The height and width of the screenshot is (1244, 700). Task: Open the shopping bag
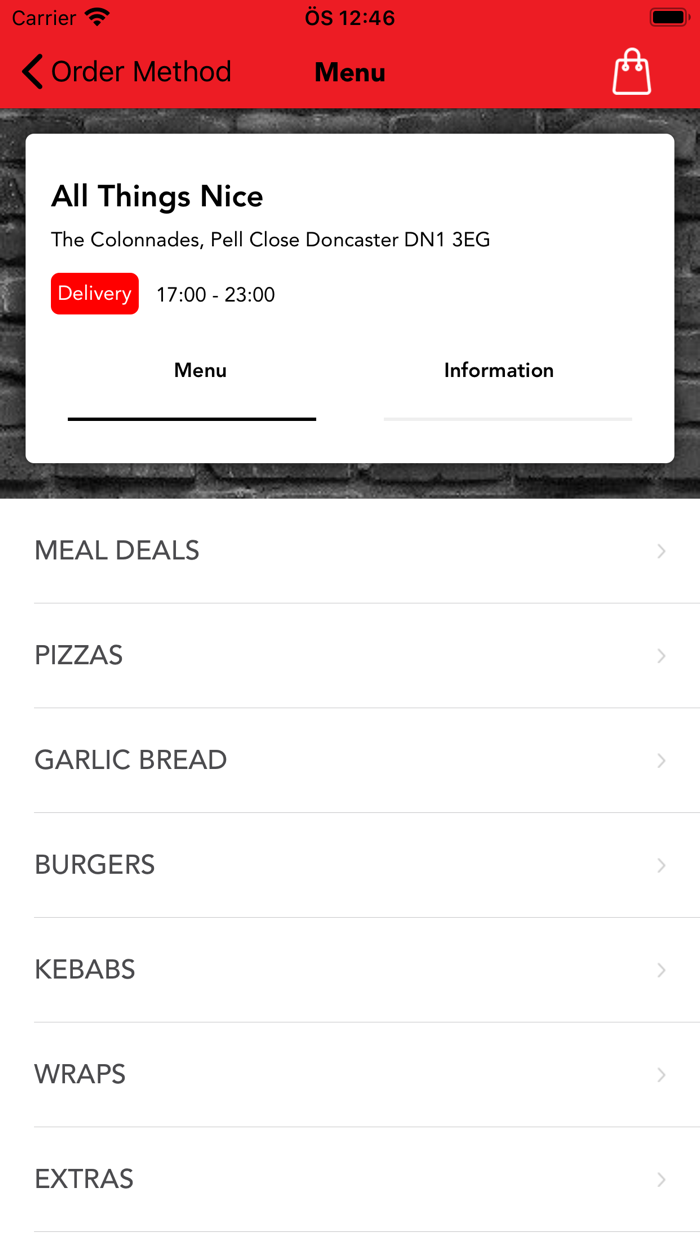[x=631, y=72]
